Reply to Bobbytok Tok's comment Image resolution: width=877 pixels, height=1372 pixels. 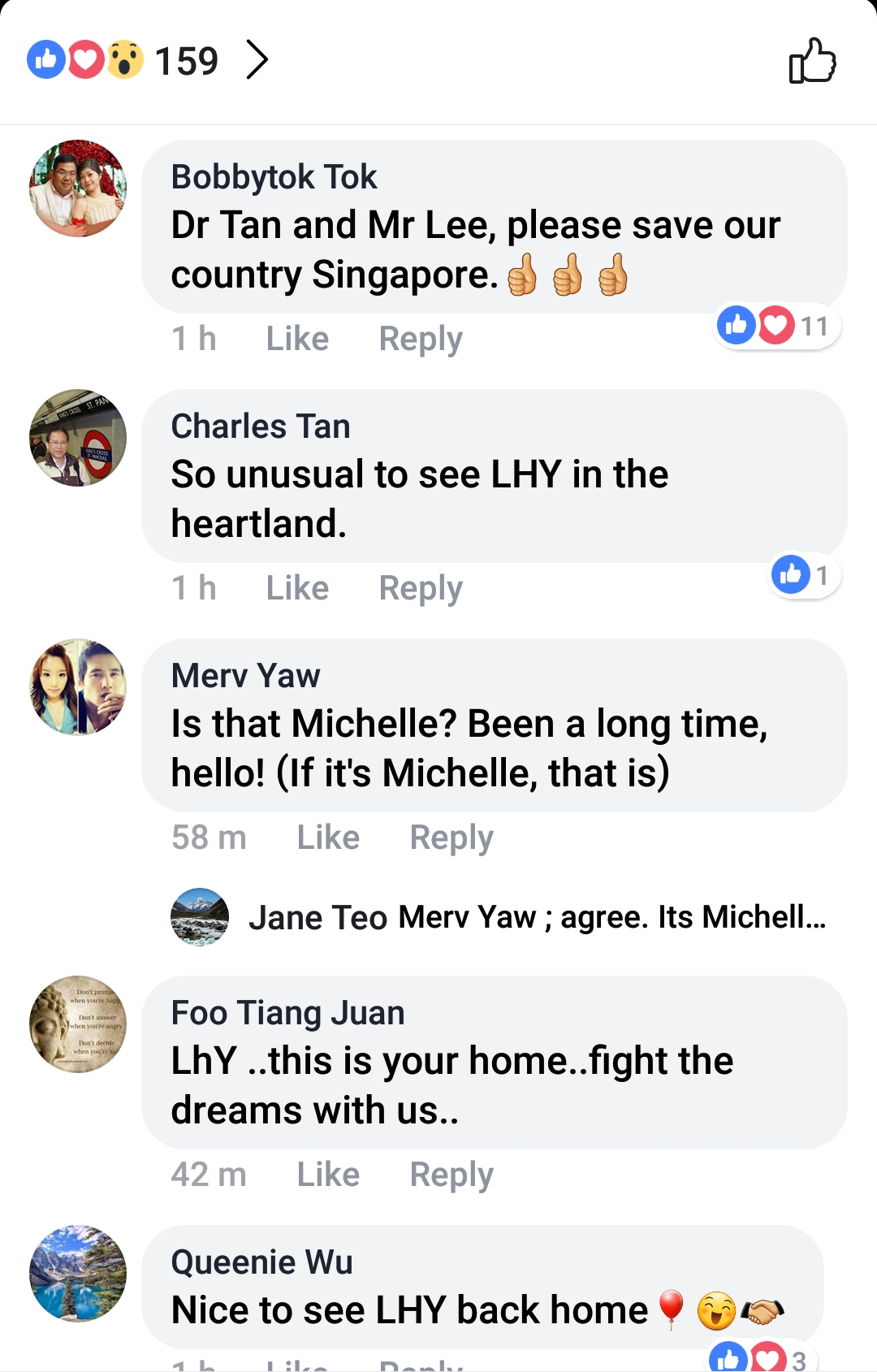point(421,339)
